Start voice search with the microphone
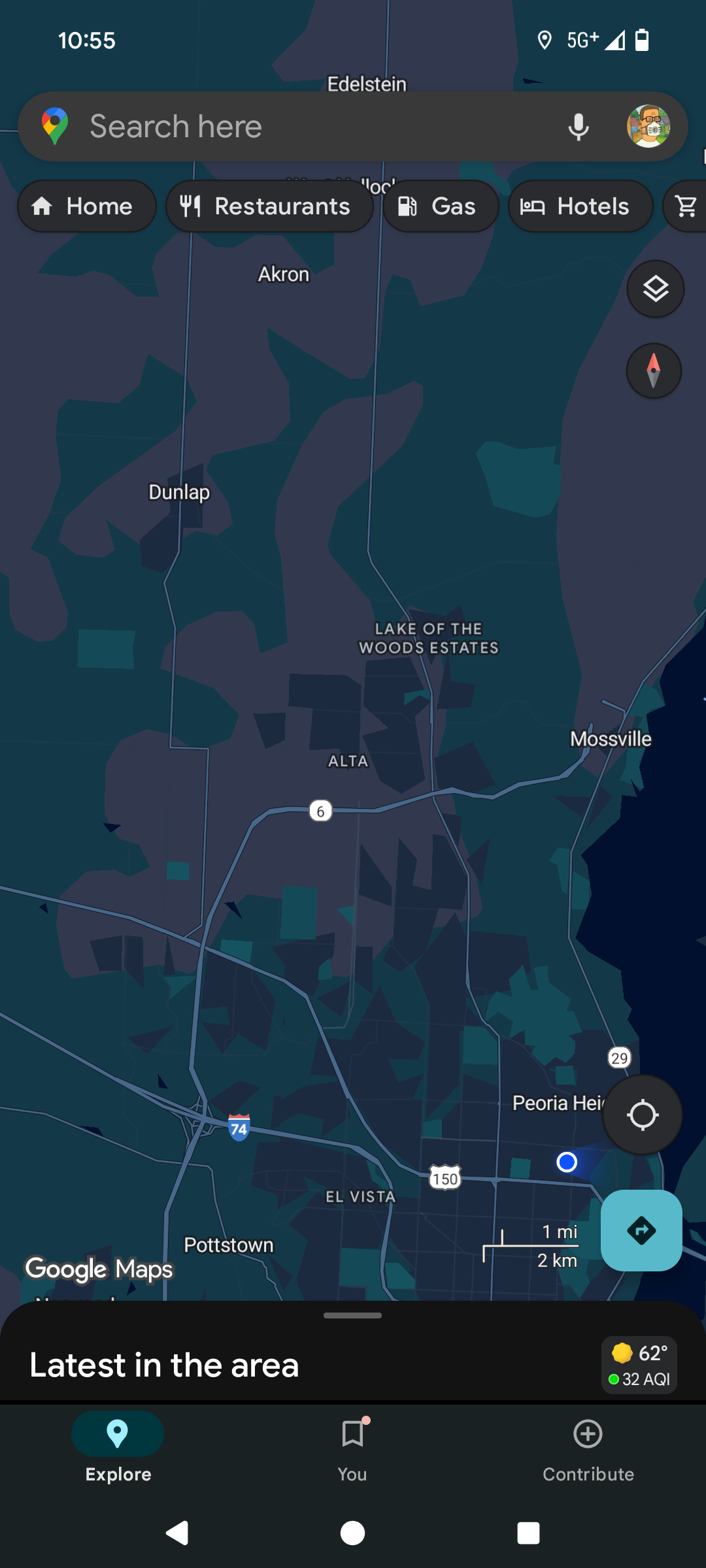 [x=578, y=127]
